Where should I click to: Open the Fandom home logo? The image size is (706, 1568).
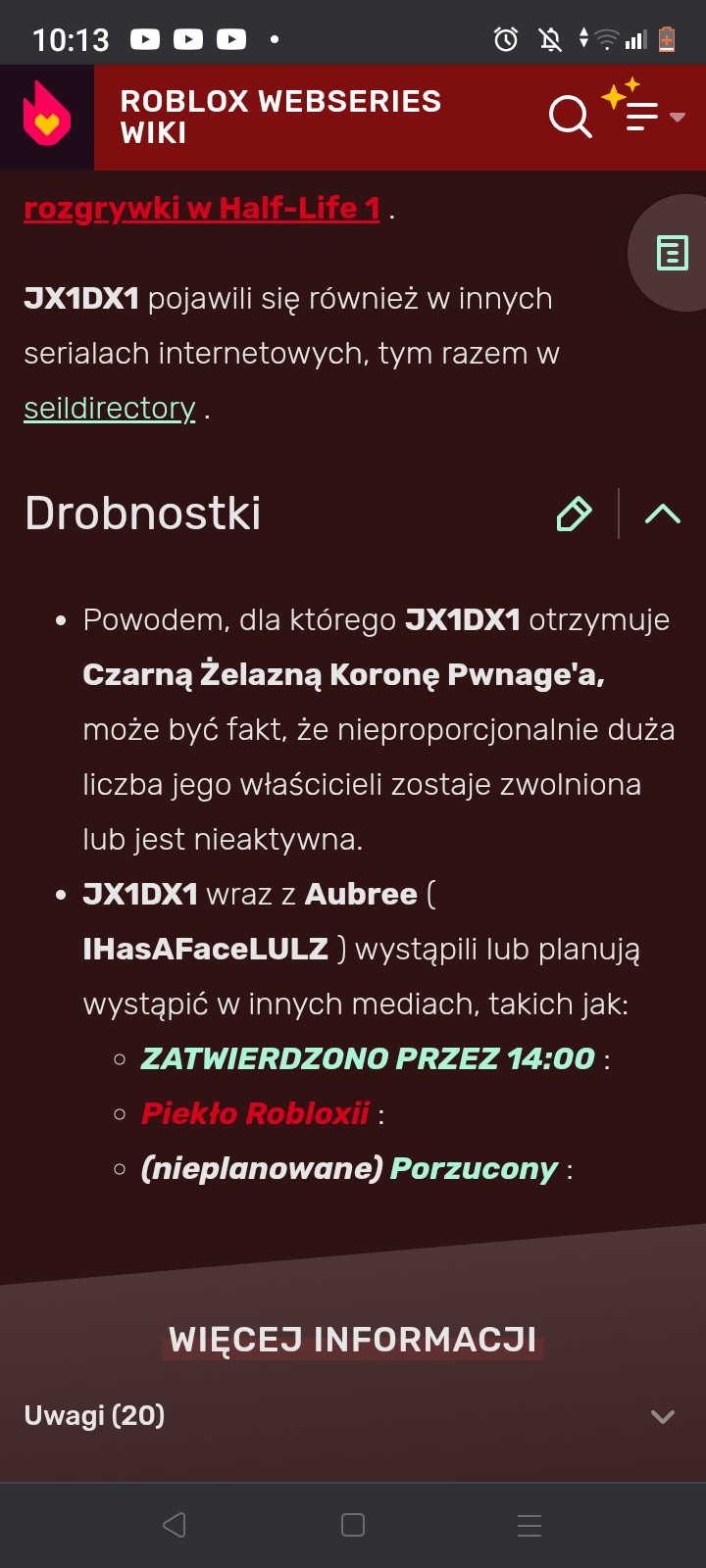point(46,117)
